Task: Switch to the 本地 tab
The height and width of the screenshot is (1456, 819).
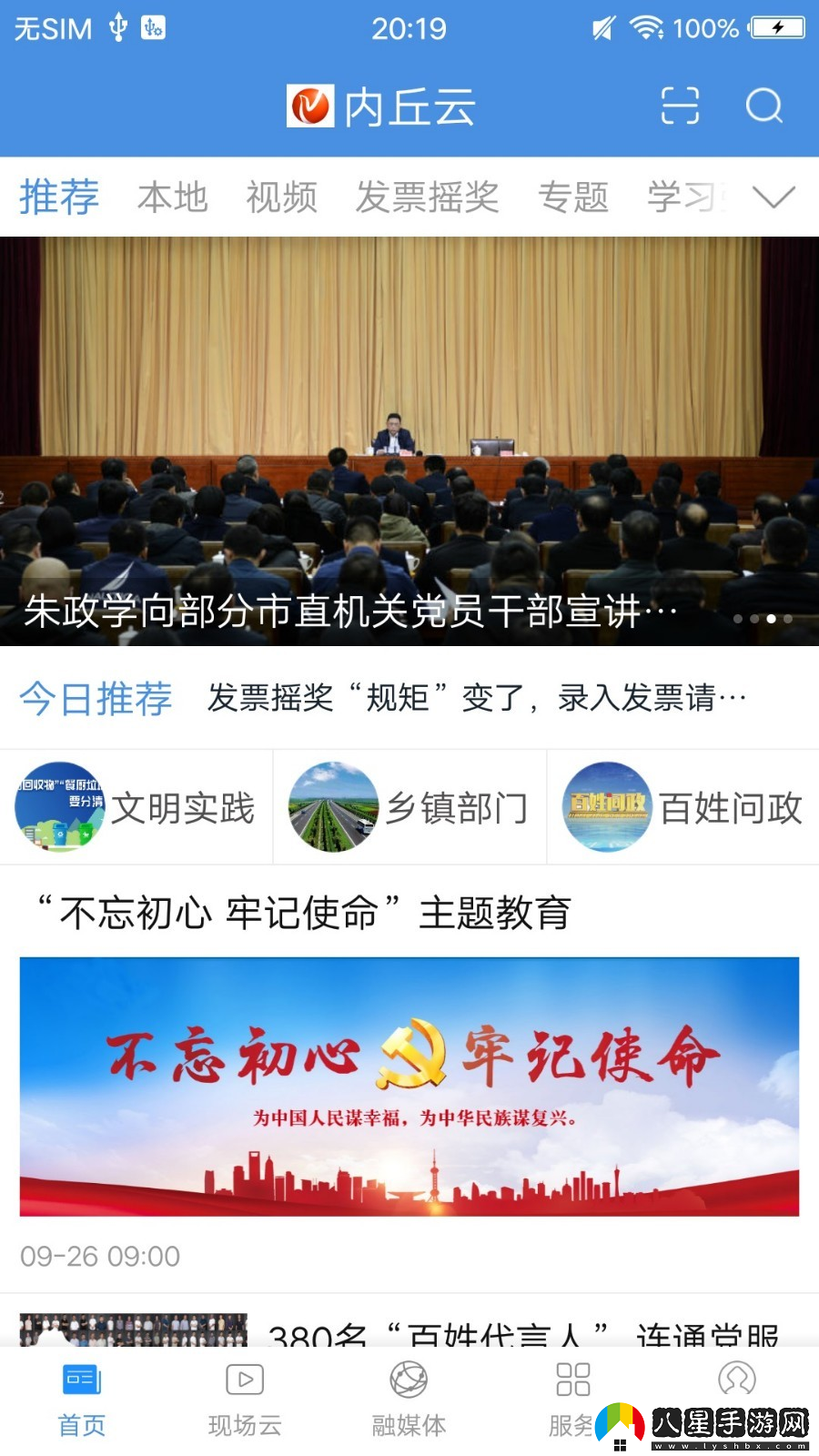Action: [172, 197]
